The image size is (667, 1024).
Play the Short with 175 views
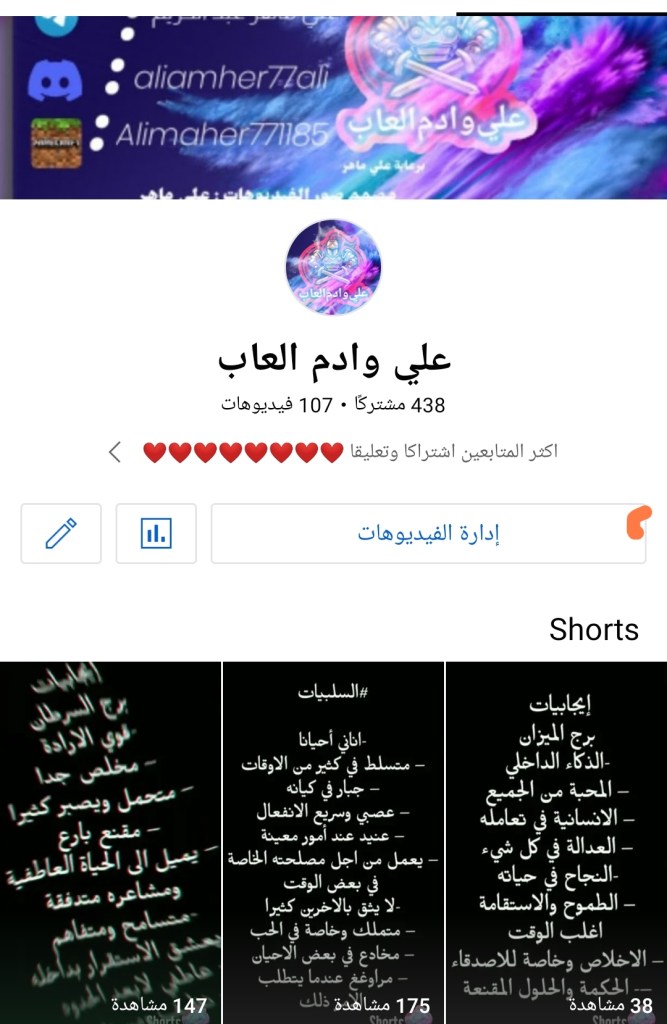coord(333,842)
